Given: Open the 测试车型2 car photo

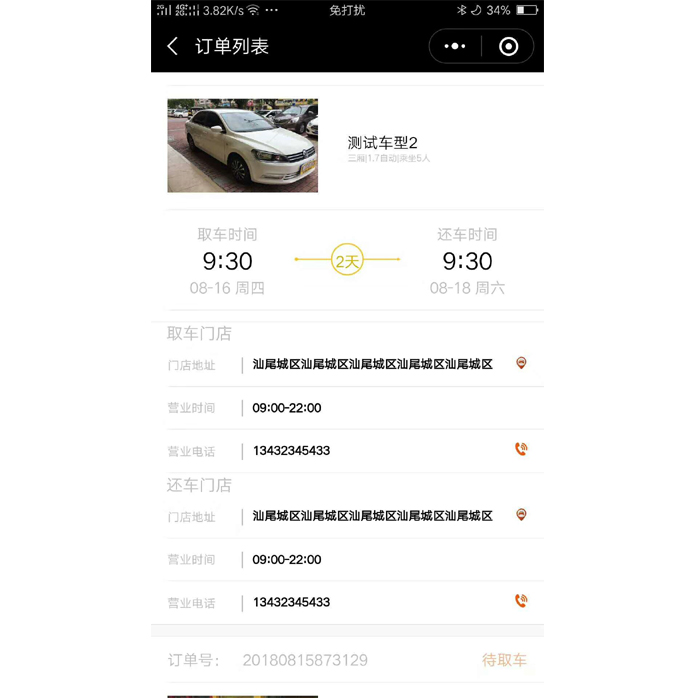Looking at the screenshot, I should click(x=242, y=145).
